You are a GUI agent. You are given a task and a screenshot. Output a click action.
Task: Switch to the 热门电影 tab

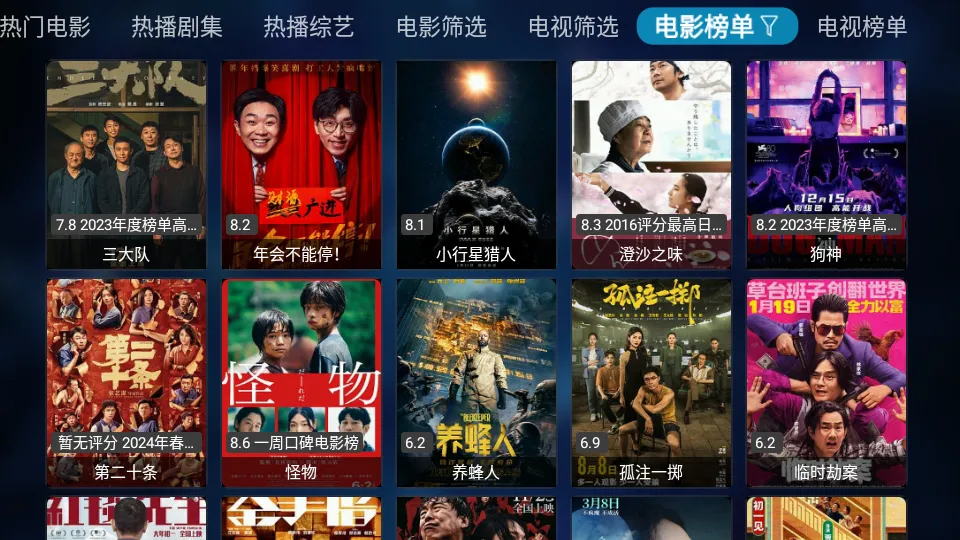(x=45, y=27)
